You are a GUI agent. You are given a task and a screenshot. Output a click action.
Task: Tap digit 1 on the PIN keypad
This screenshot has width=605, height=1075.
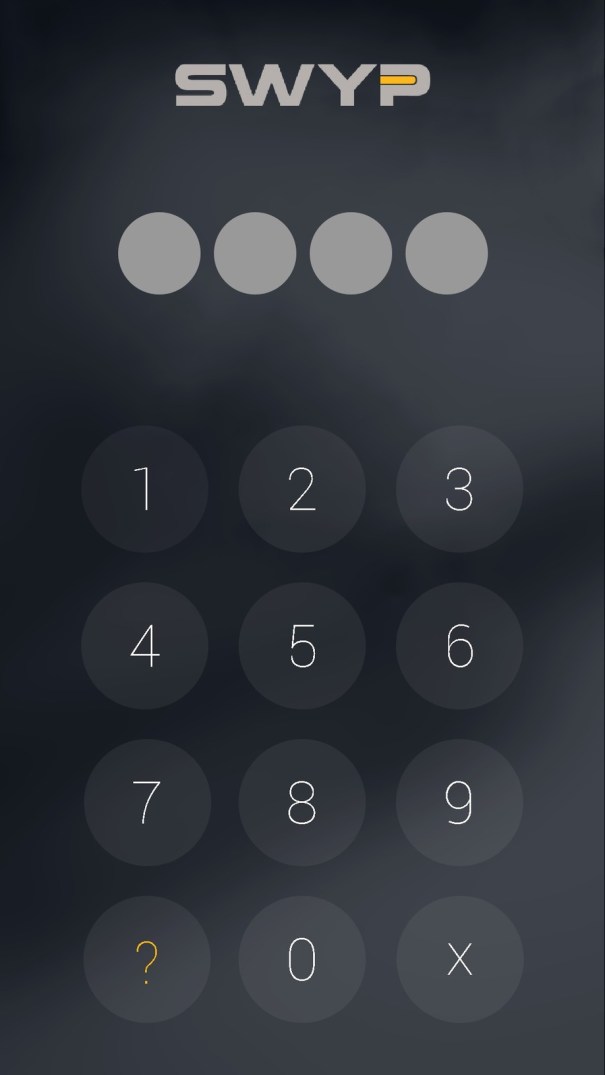(145, 489)
